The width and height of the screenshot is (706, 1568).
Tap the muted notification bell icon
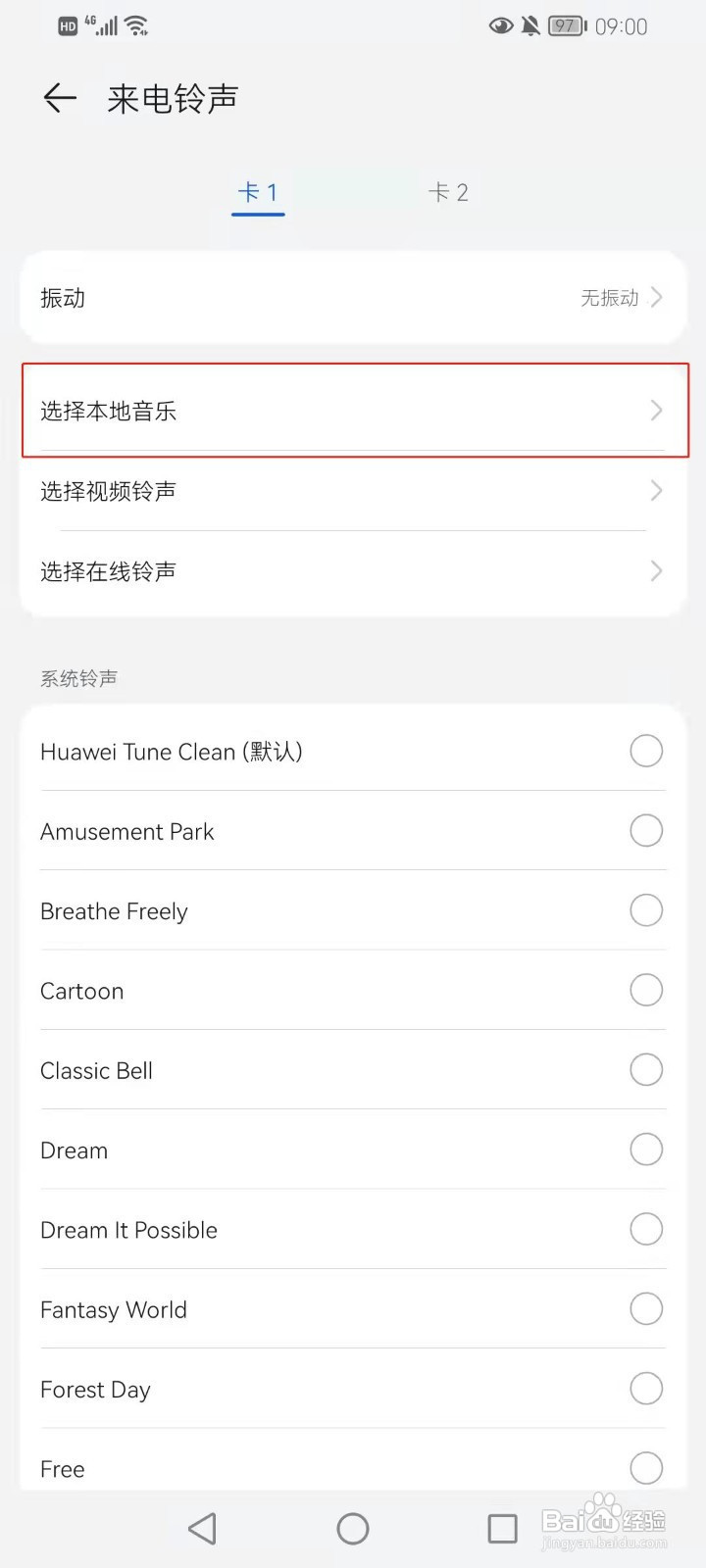click(x=529, y=26)
